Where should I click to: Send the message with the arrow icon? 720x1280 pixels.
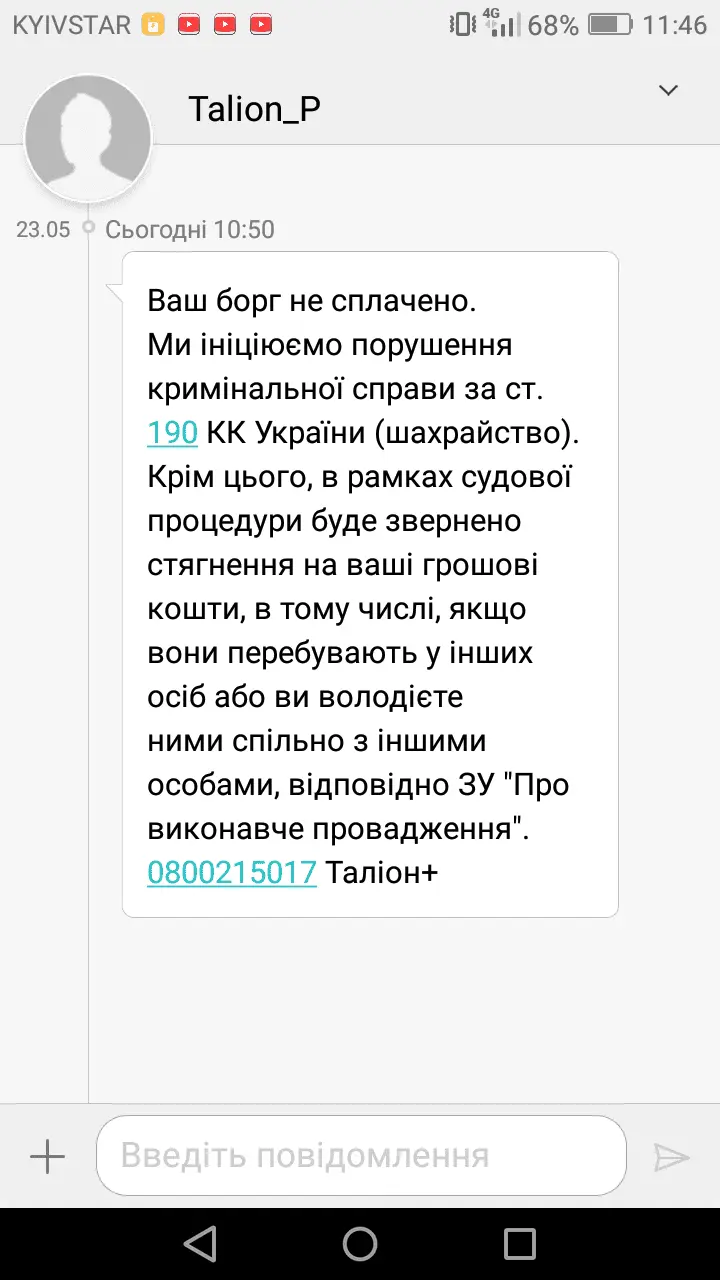(x=671, y=1157)
